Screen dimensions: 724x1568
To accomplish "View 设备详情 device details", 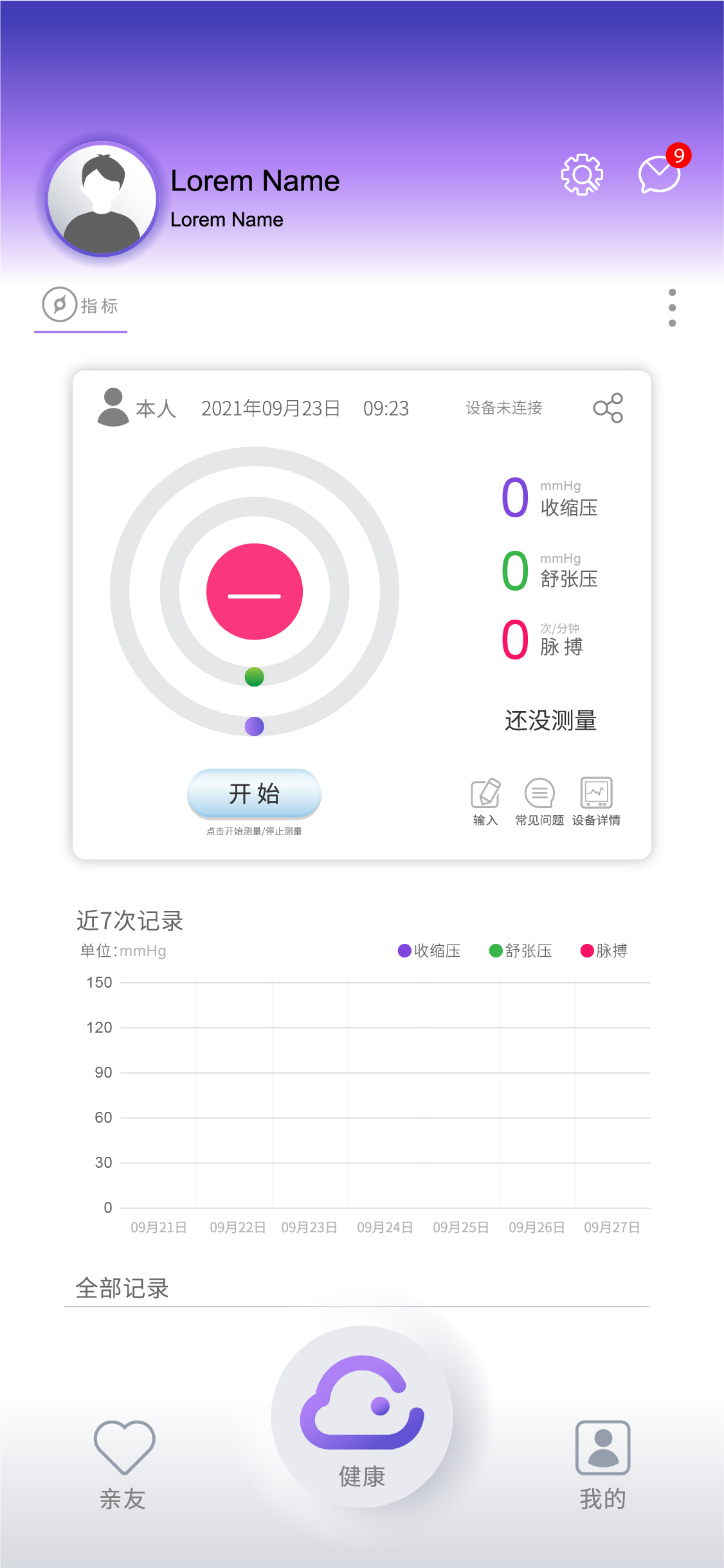I will [596, 801].
